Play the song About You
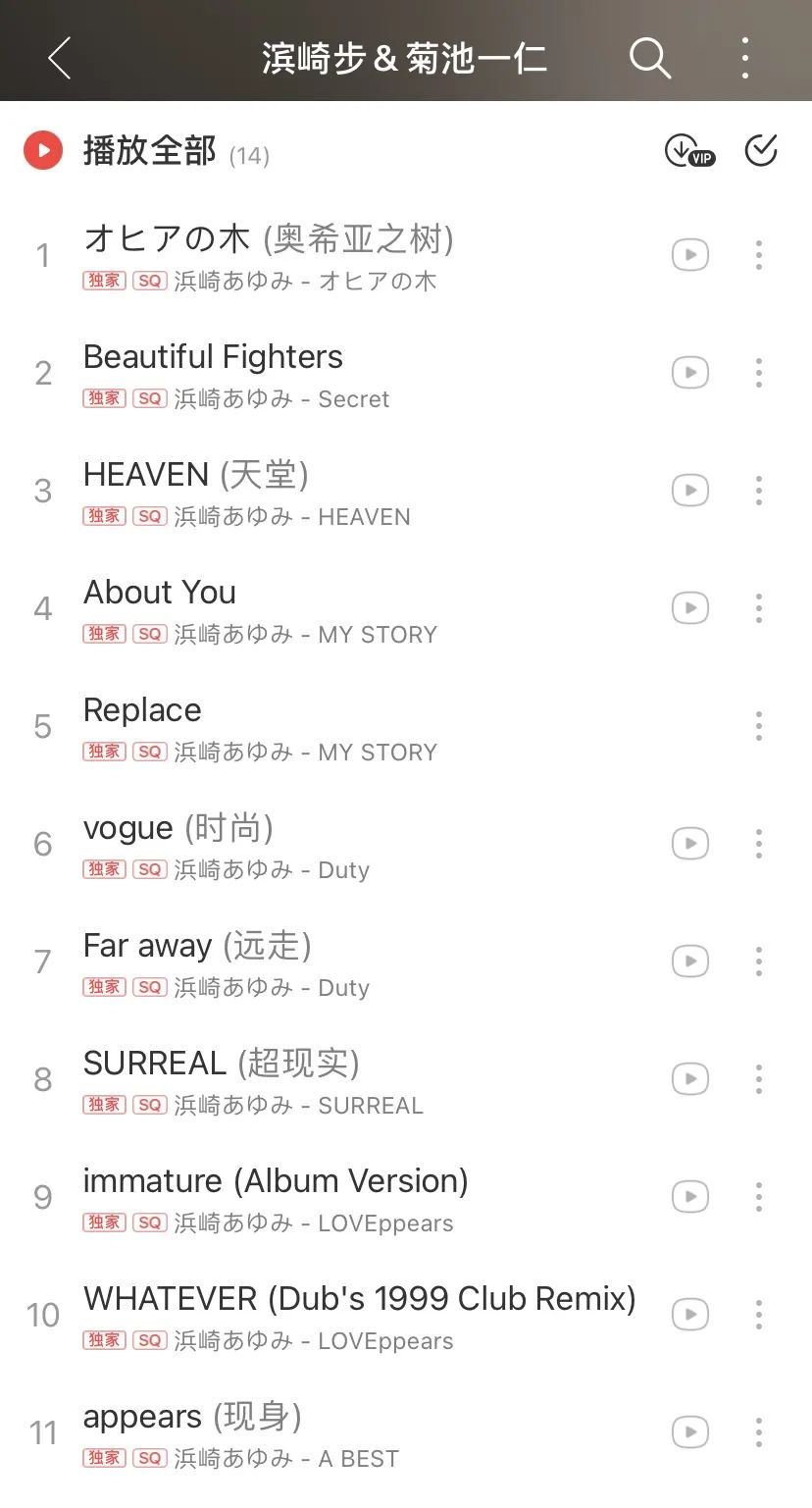Image resolution: width=812 pixels, height=1508 pixels. point(160,593)
